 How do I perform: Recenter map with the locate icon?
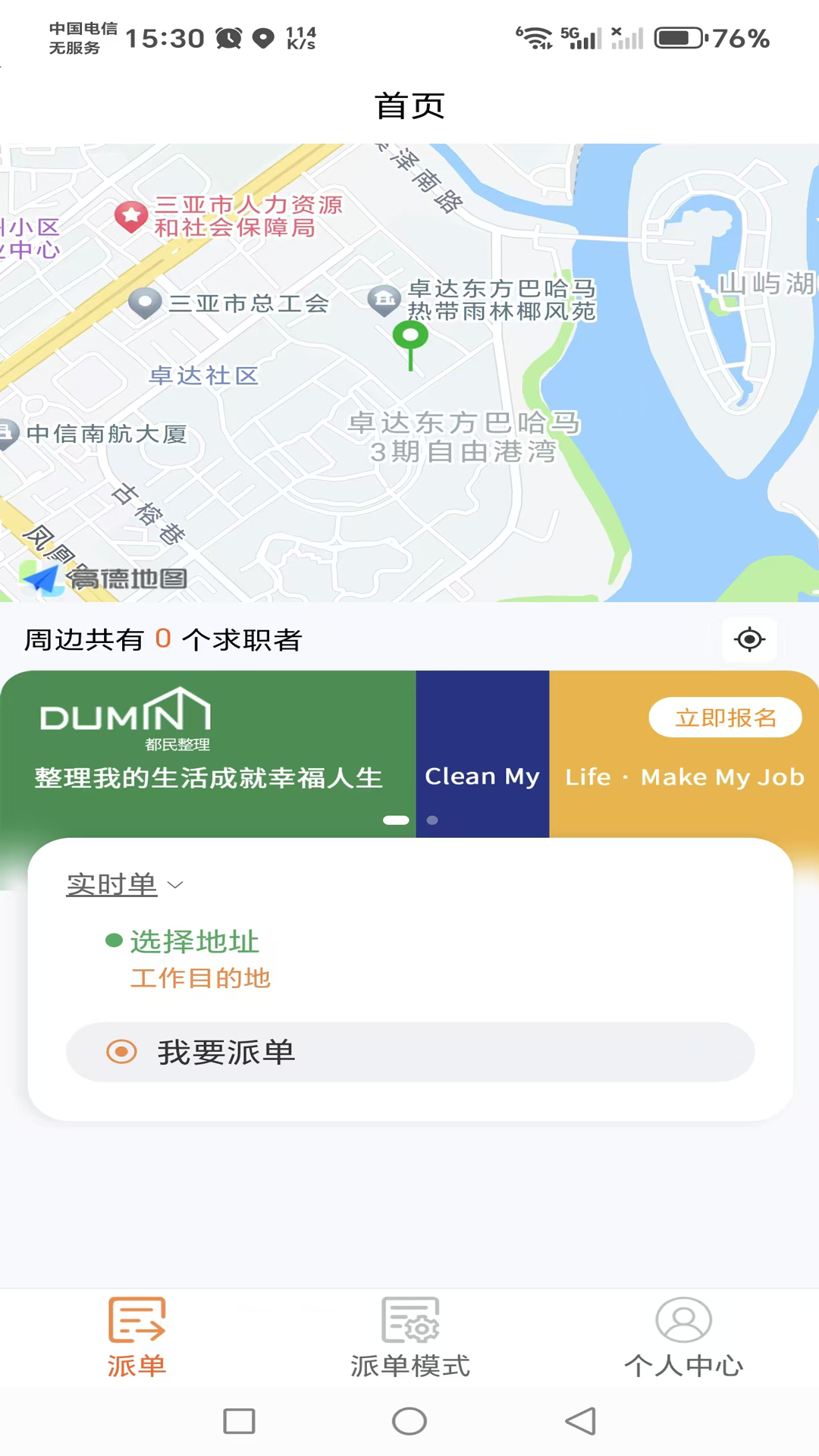point(749,639)
